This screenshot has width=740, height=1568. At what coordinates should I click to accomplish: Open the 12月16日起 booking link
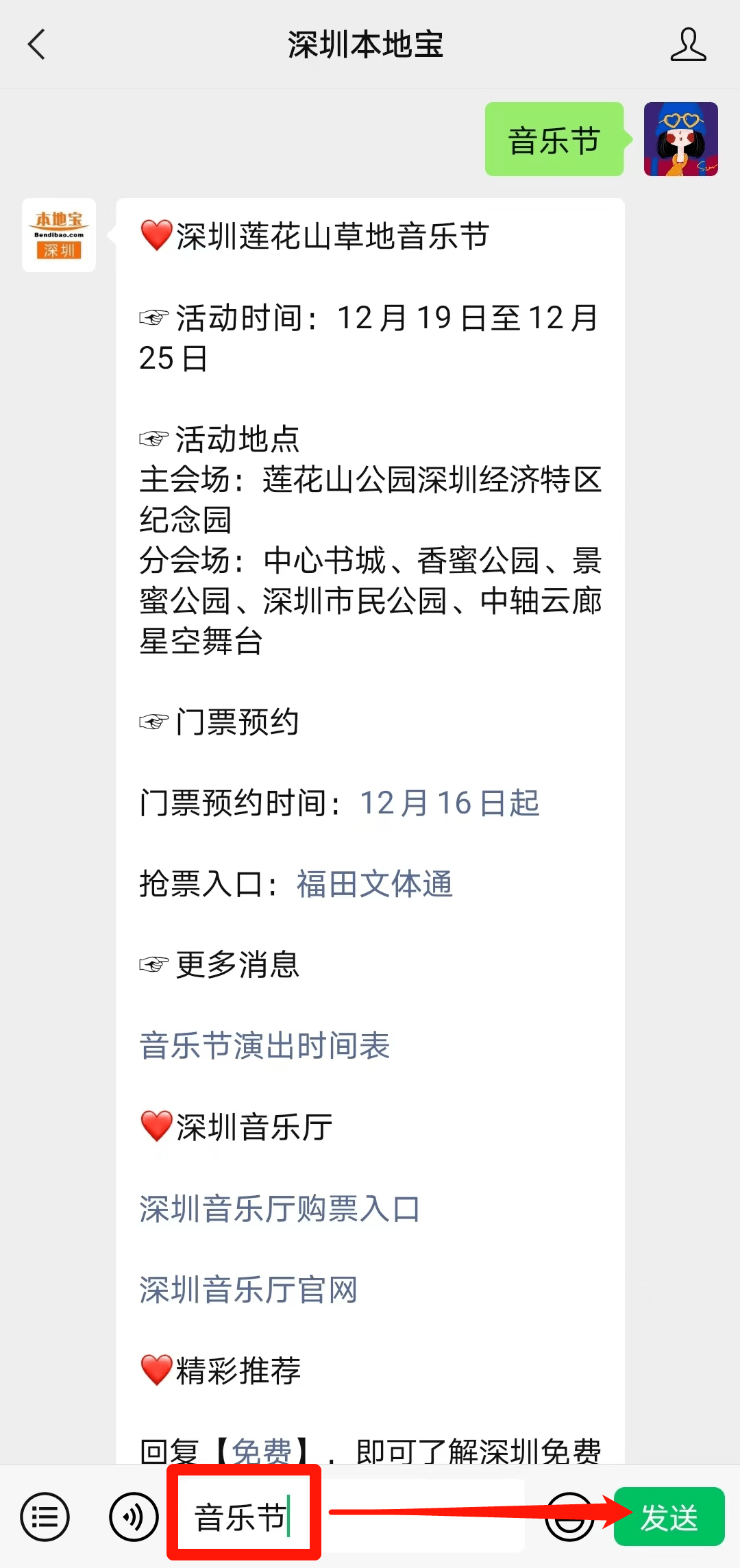tap(449, 803)
